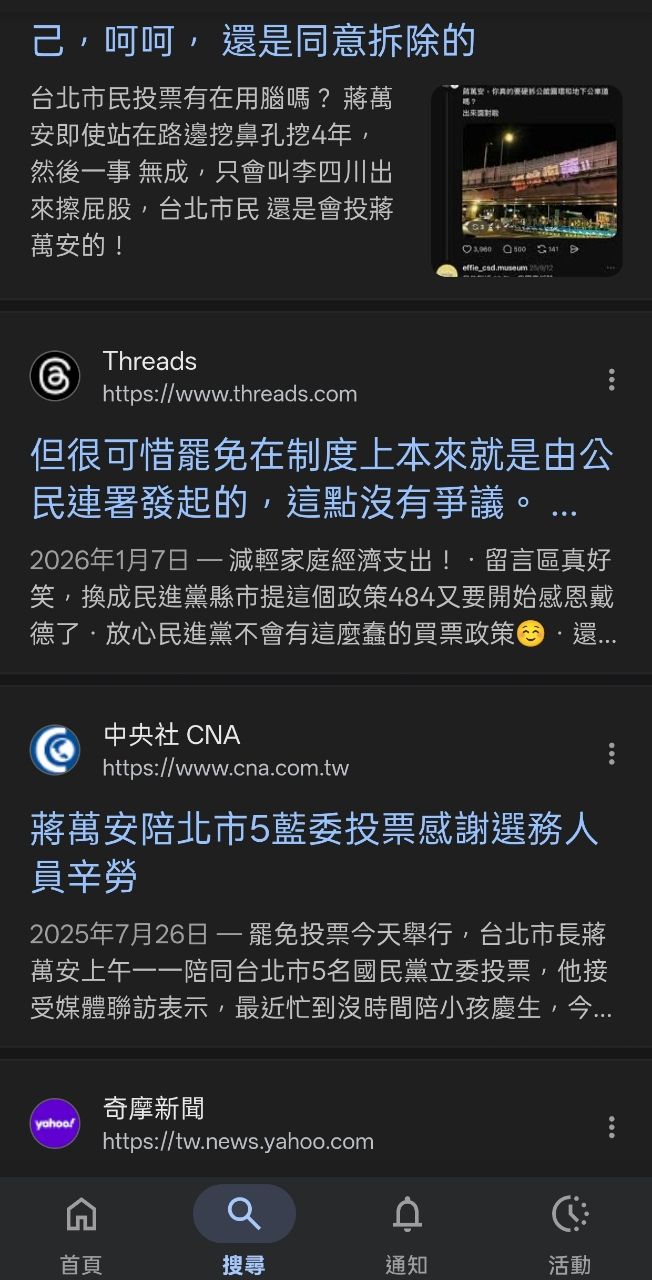Open overflow menu for the 中央社 CNA result
Viewport: 652px width, 1280px height.
coord(611,753)
